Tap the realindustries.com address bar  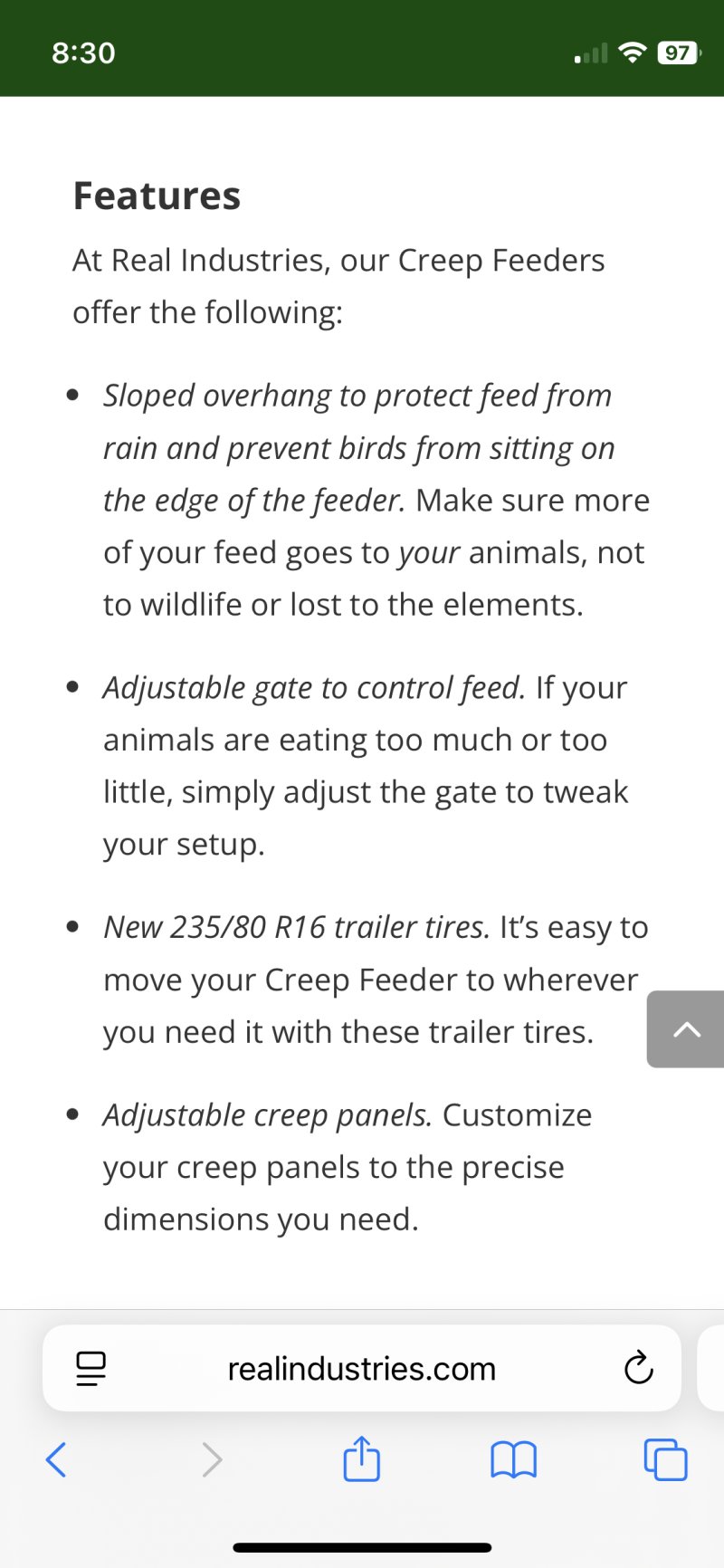(362, 1368)
